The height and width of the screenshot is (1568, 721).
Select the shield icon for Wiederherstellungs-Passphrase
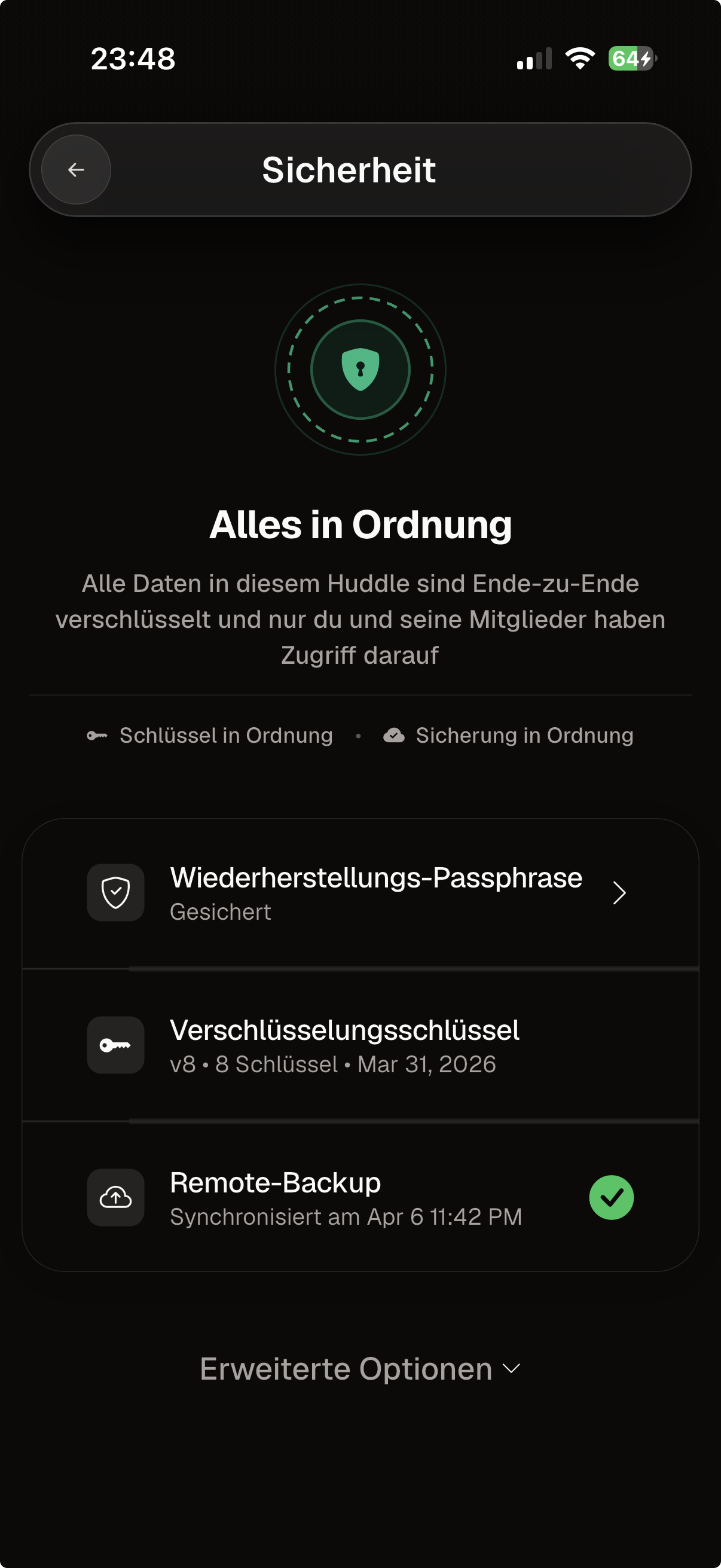115,892
